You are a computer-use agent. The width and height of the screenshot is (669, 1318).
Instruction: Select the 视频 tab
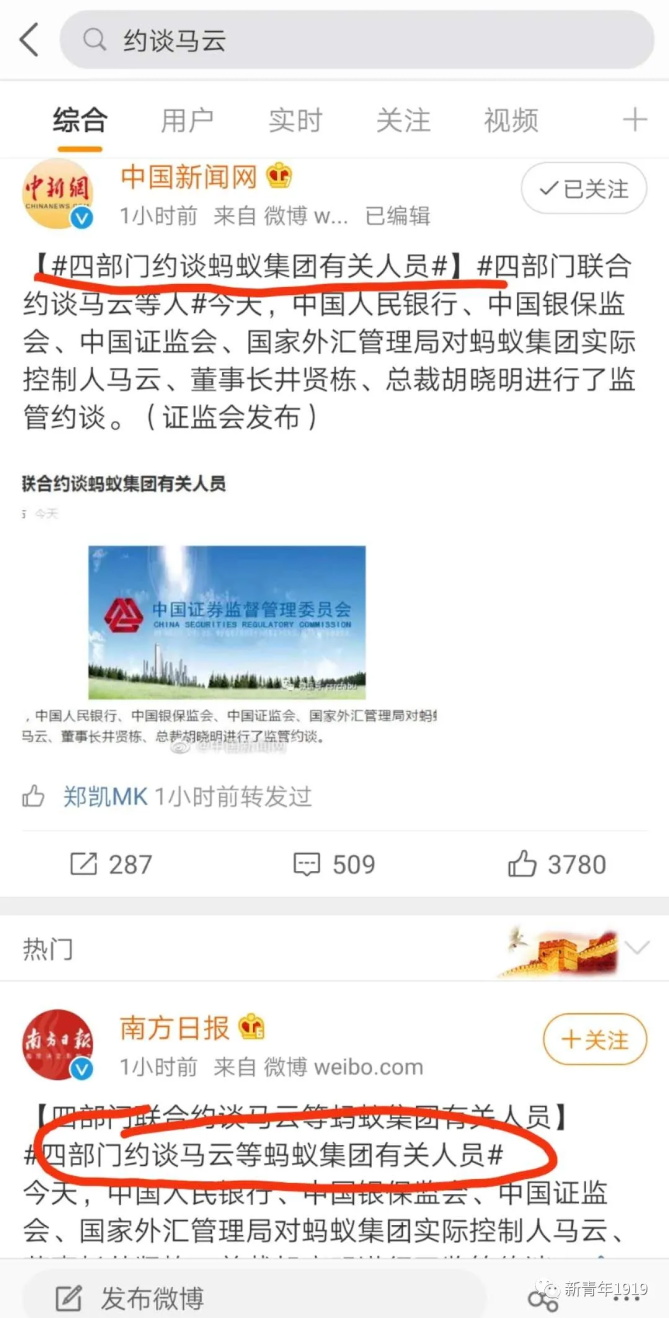[x=511, y=121]
